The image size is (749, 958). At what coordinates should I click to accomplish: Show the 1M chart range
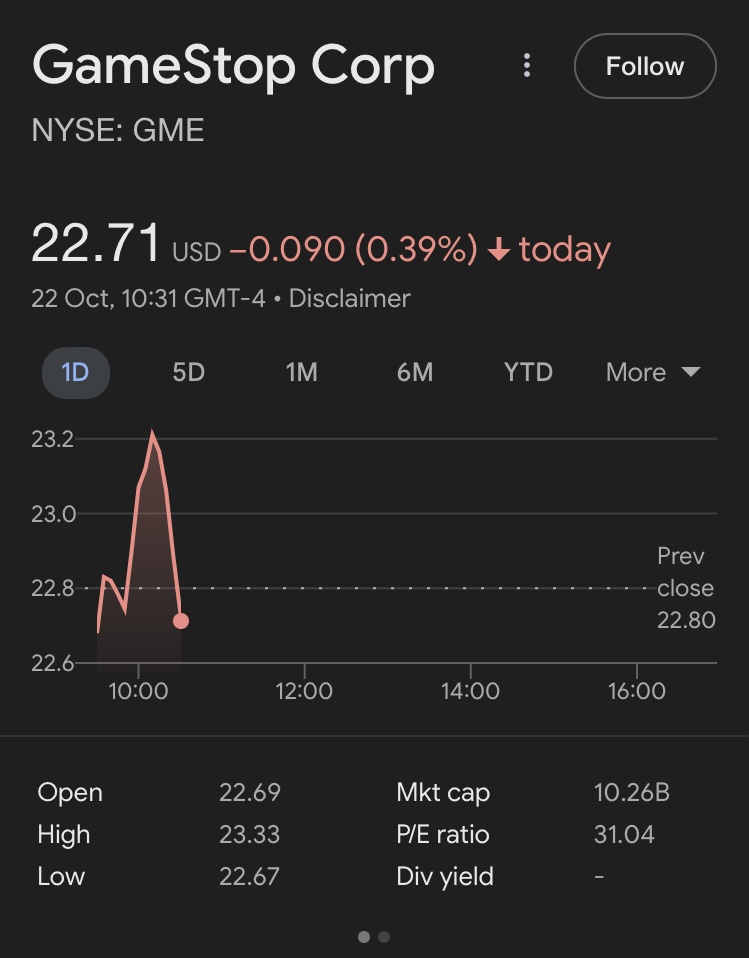301,373
